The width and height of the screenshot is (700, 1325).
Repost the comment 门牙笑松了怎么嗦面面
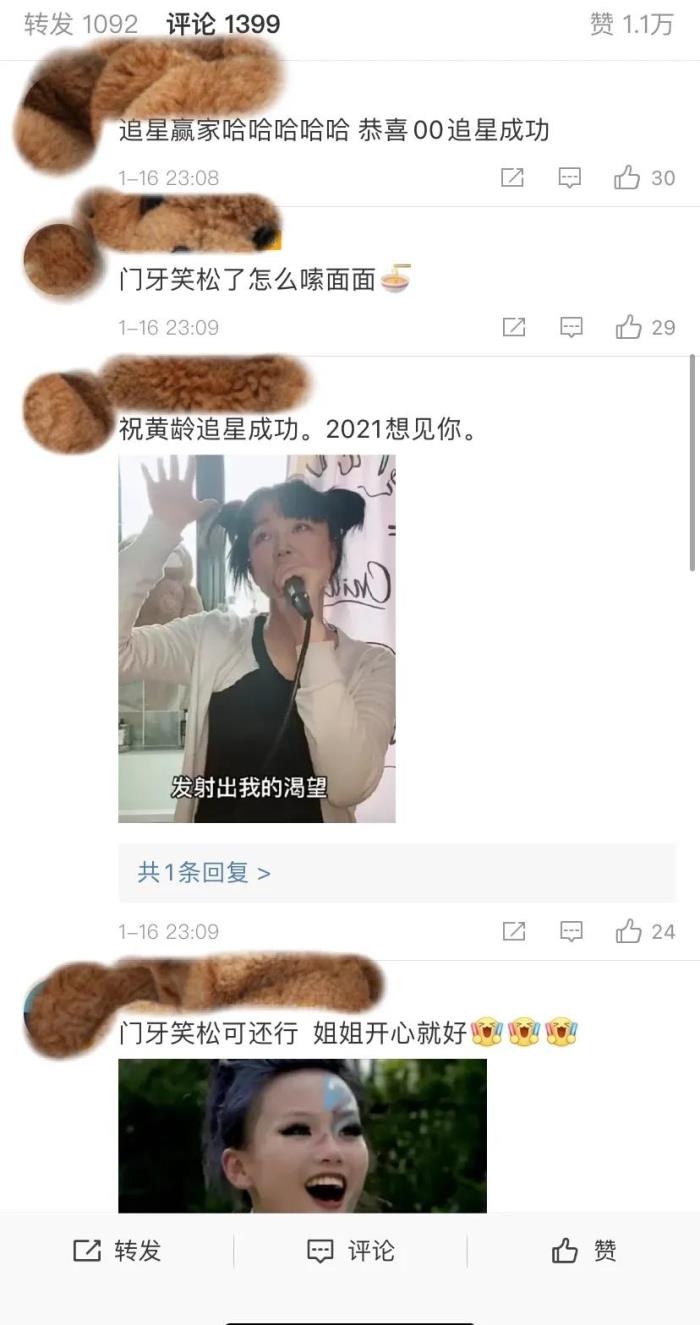point(513,327)
